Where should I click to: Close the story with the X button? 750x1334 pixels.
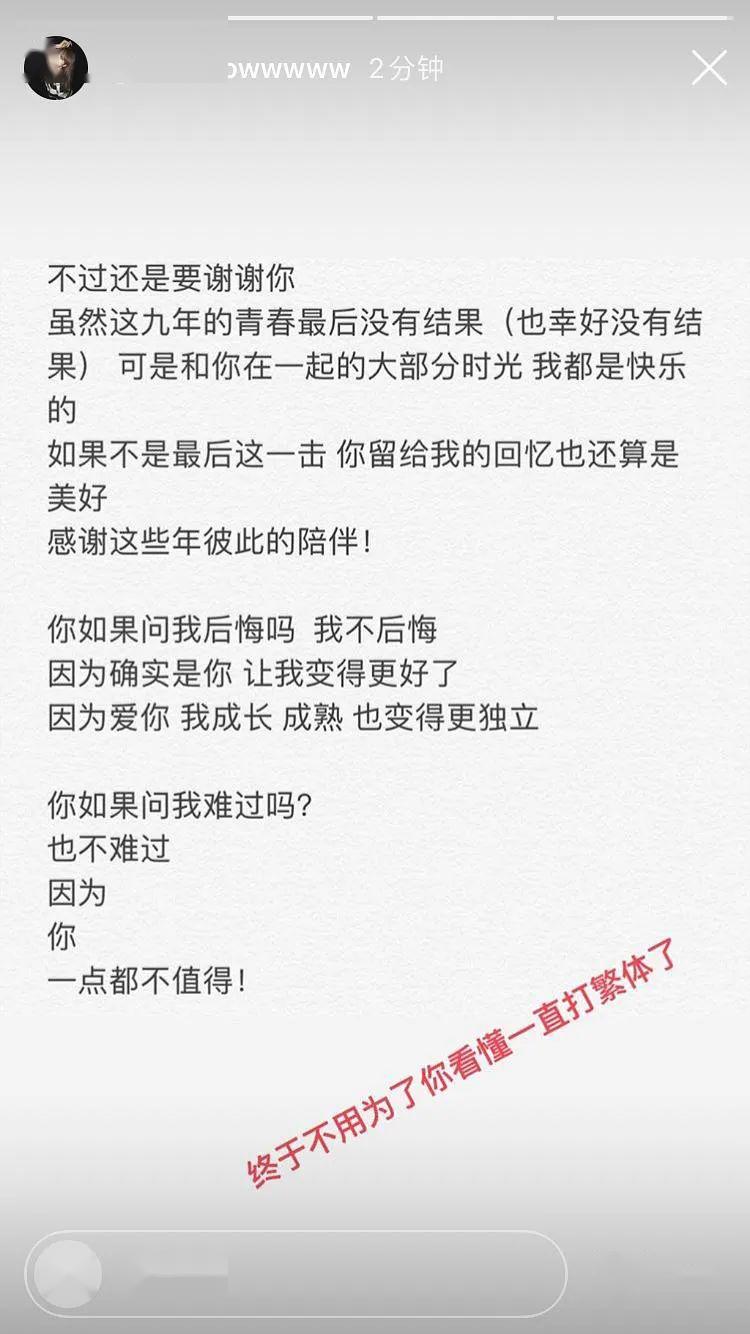[709, 68]
